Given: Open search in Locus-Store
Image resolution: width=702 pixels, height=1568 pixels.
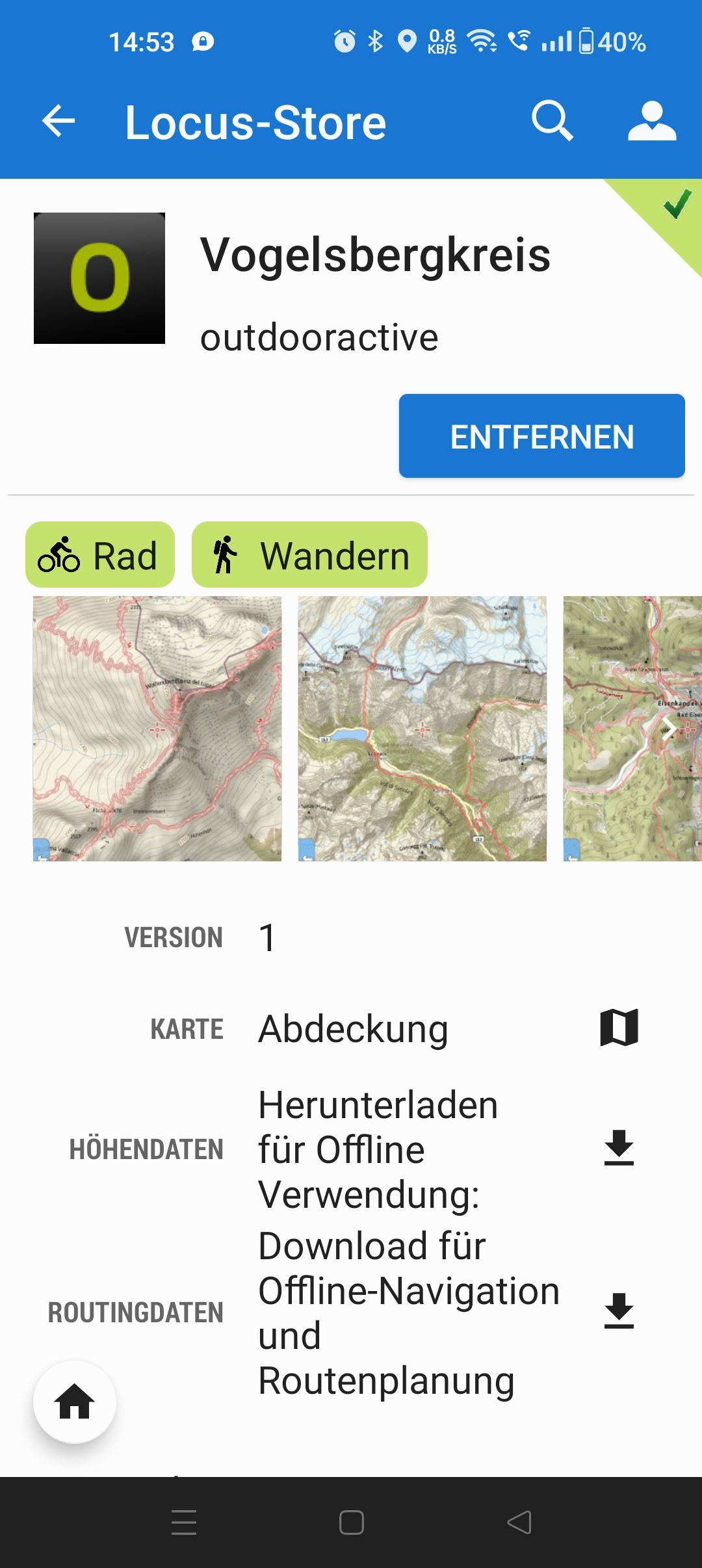Looking at the screenshot, I should (552, 122).
